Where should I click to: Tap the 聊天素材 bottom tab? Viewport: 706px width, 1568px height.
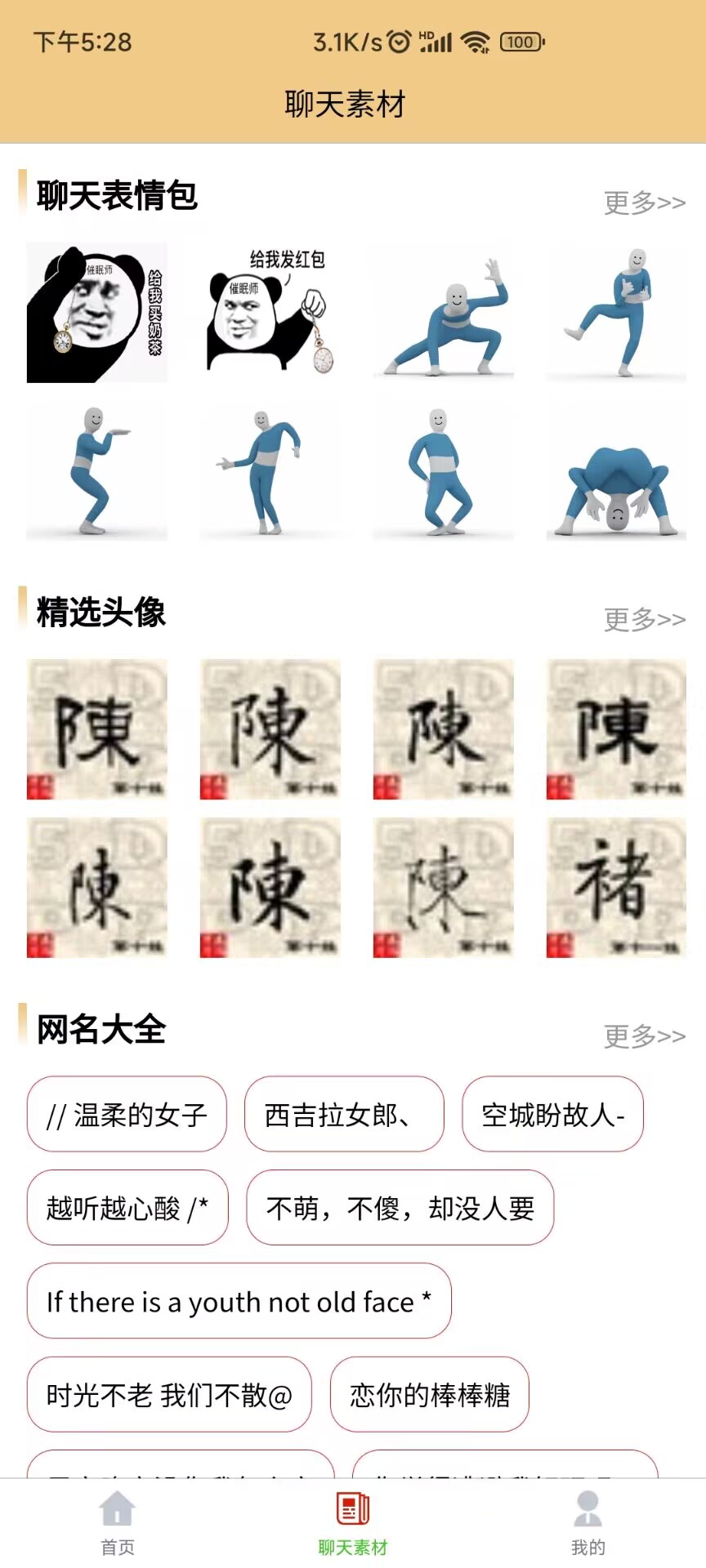click(x=353, y=1522)
